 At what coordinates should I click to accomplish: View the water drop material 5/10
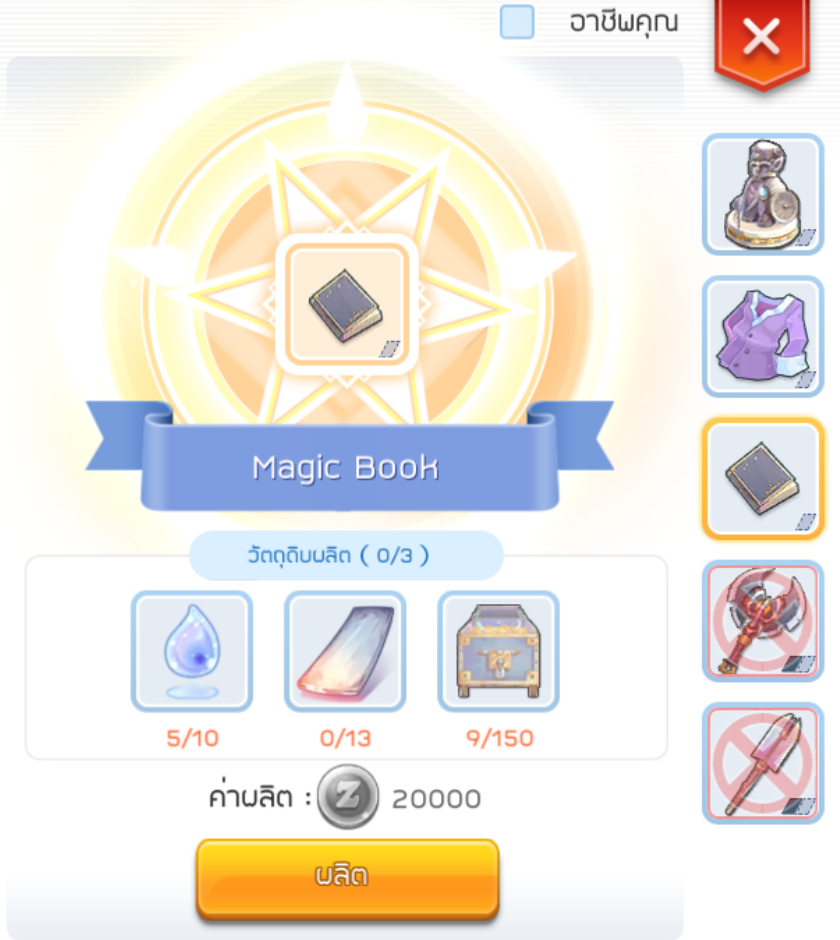[x=192, y=651]
